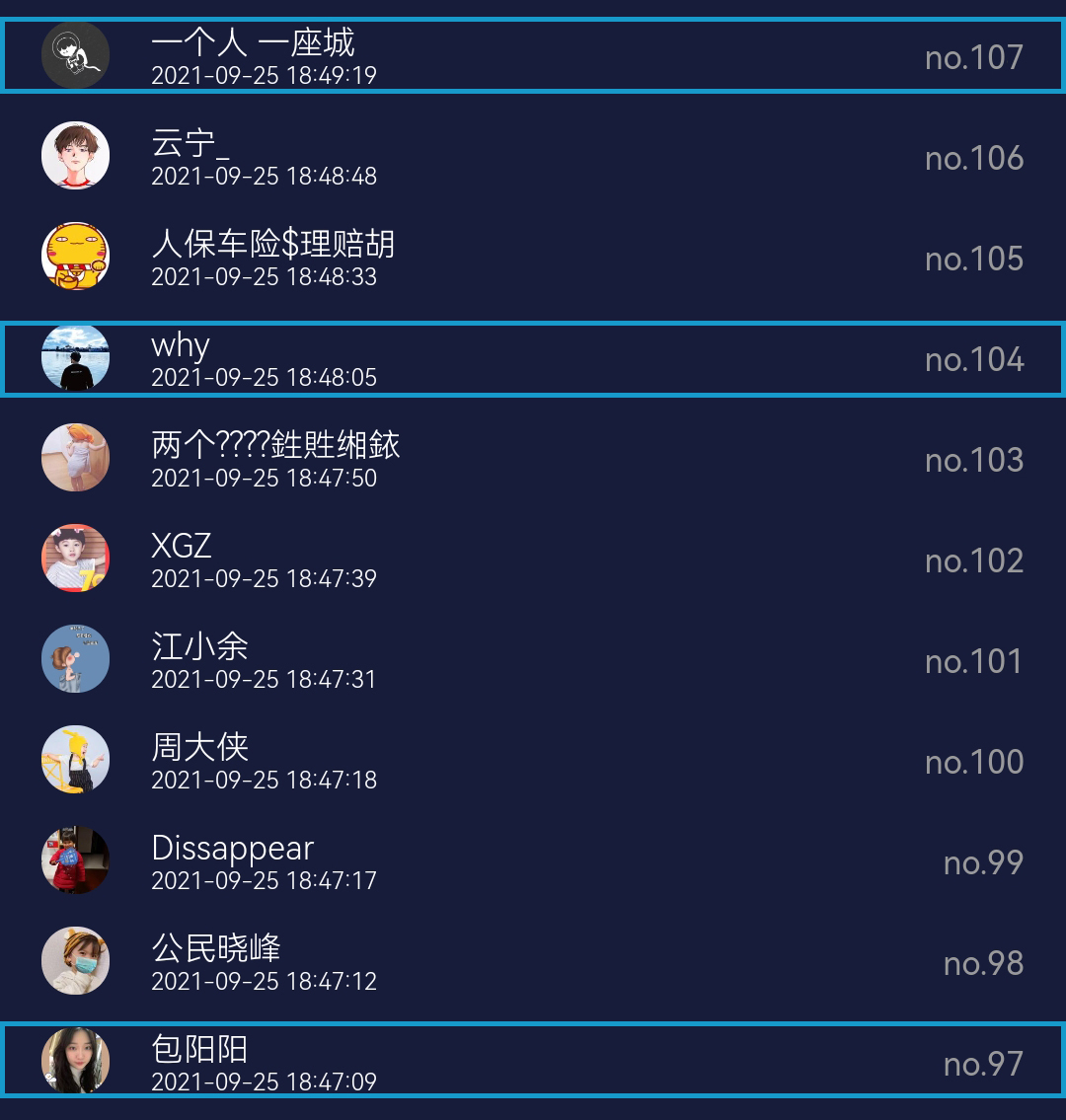Screen dimensions: 1066x1120
Task: Open the 人保车险$理赔胡 entry
Action: pyautogui.click(x=533, y=258)
